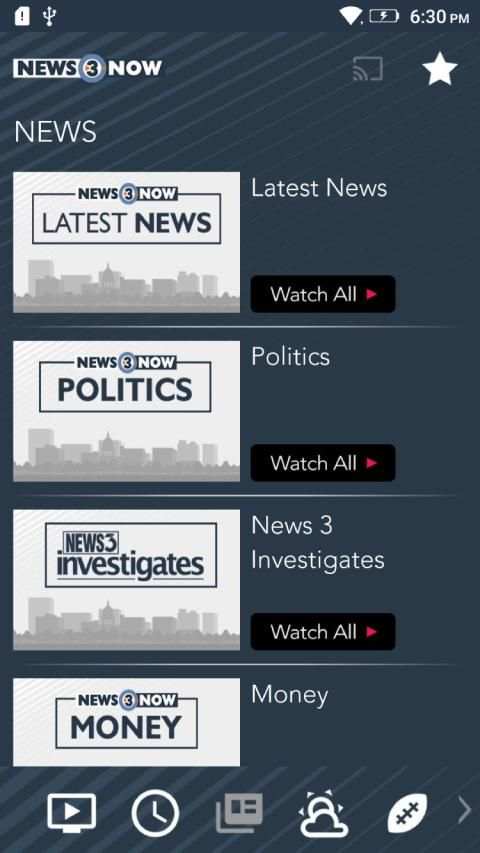Image resolution: width=480 pixels, height=853 pixels.
Task: Watch all Latest News videos
Action: coord(323,294)
